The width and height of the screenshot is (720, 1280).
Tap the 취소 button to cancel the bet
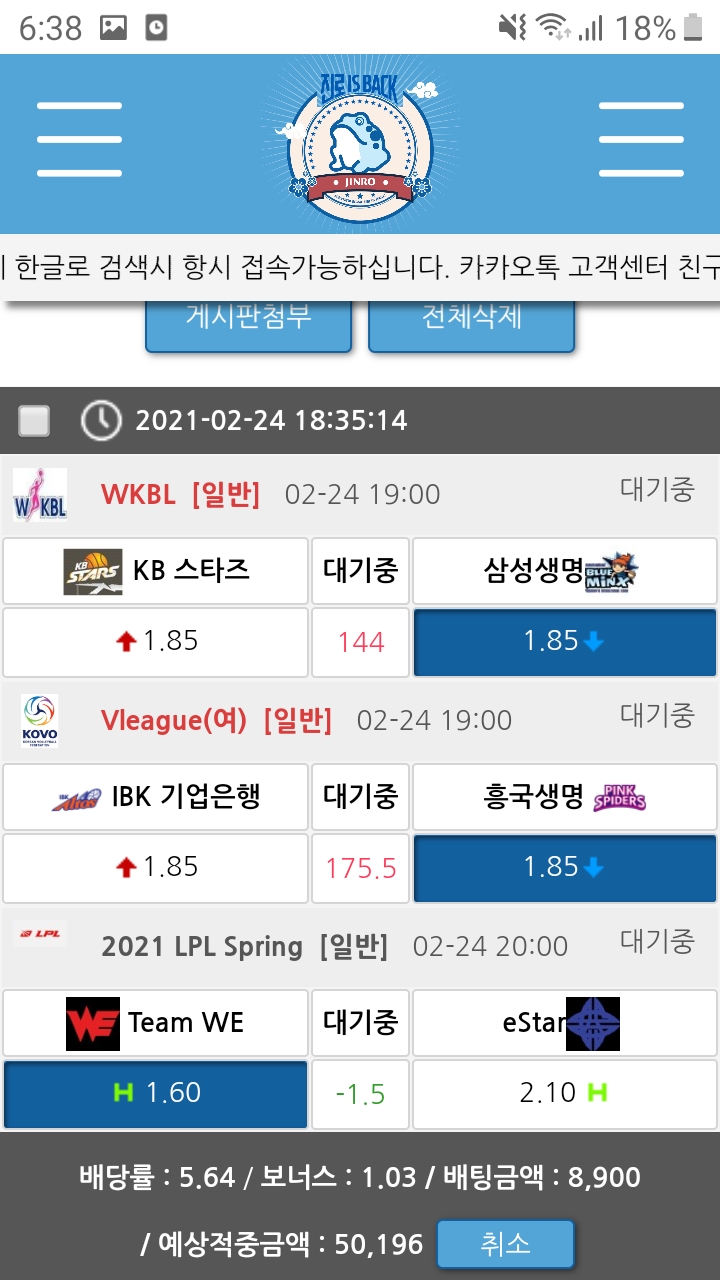tap(505, 1245)
